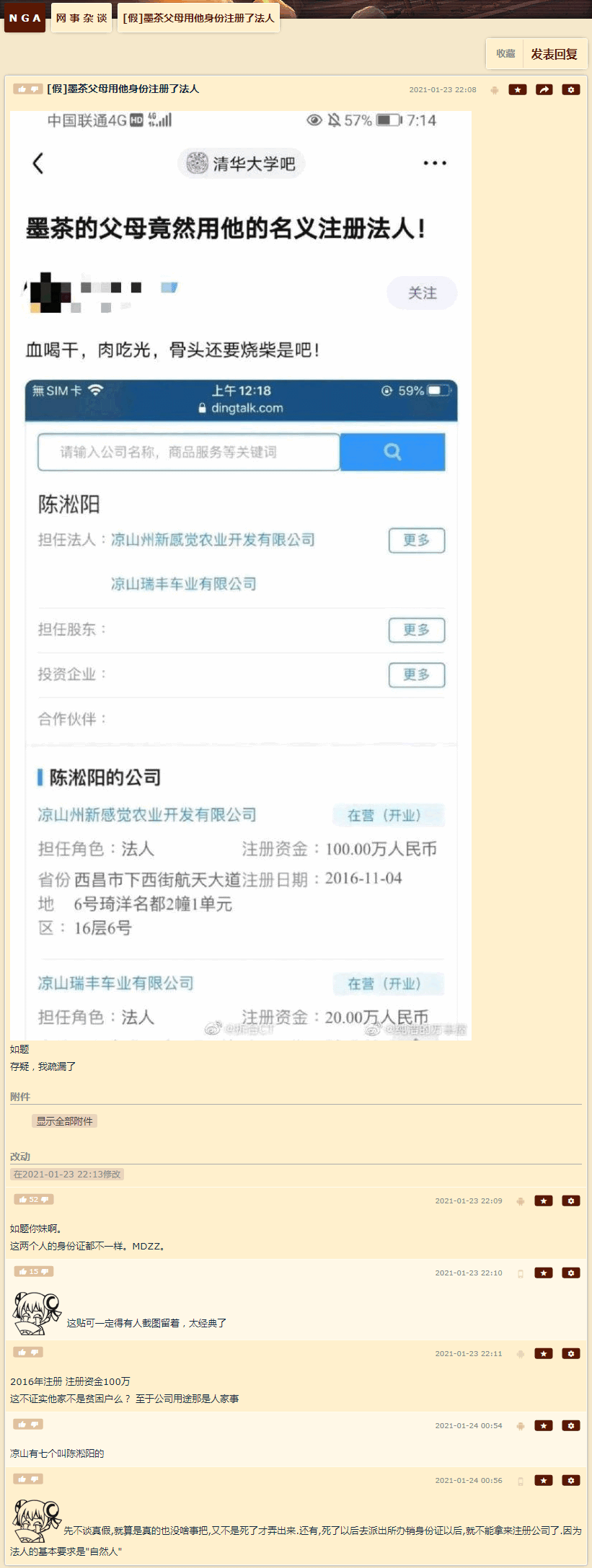This screenshot has height=1568, width=592.
Task: Tap the star icon on the main post
Action: point(518,90)
